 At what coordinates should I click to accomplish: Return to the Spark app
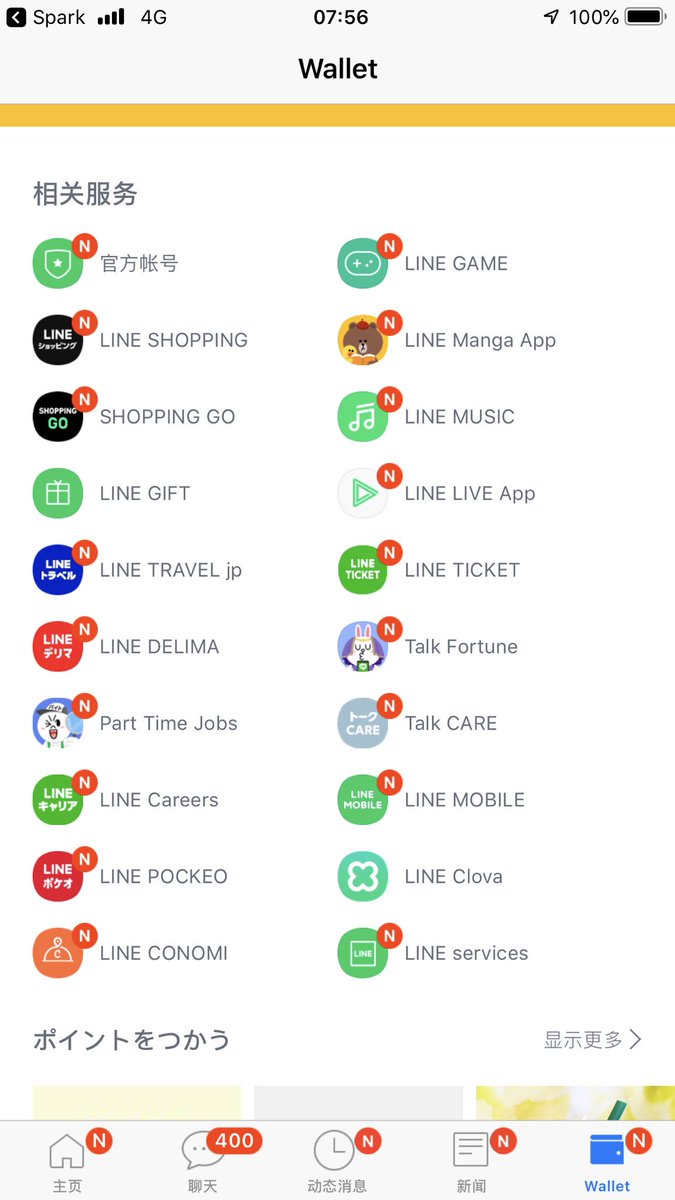[47, 17]
